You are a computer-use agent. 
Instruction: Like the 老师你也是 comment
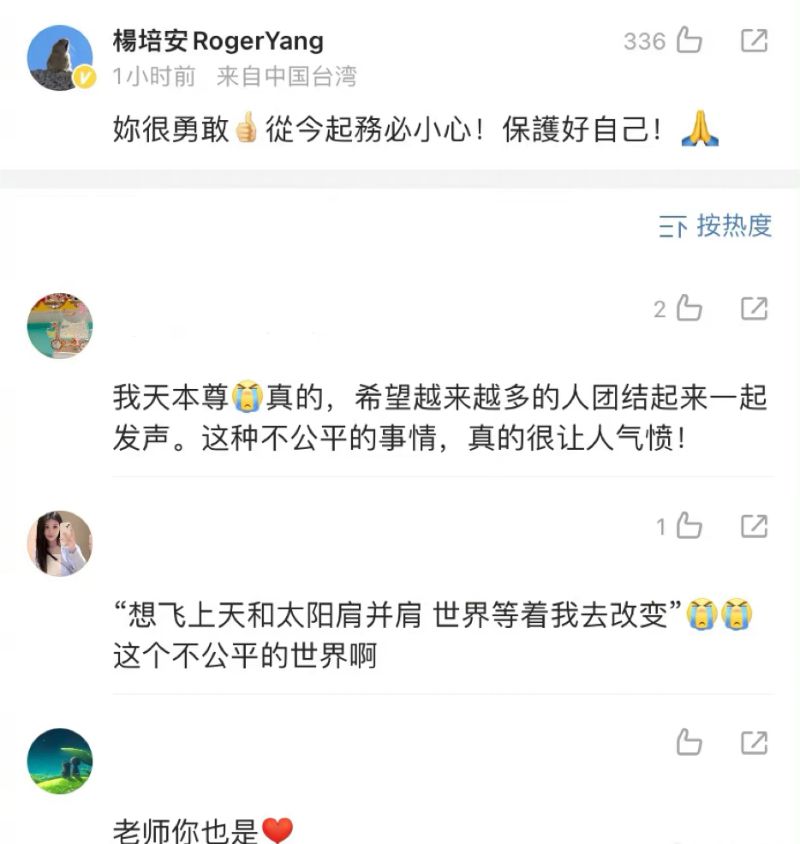click(x=689, y=743)
